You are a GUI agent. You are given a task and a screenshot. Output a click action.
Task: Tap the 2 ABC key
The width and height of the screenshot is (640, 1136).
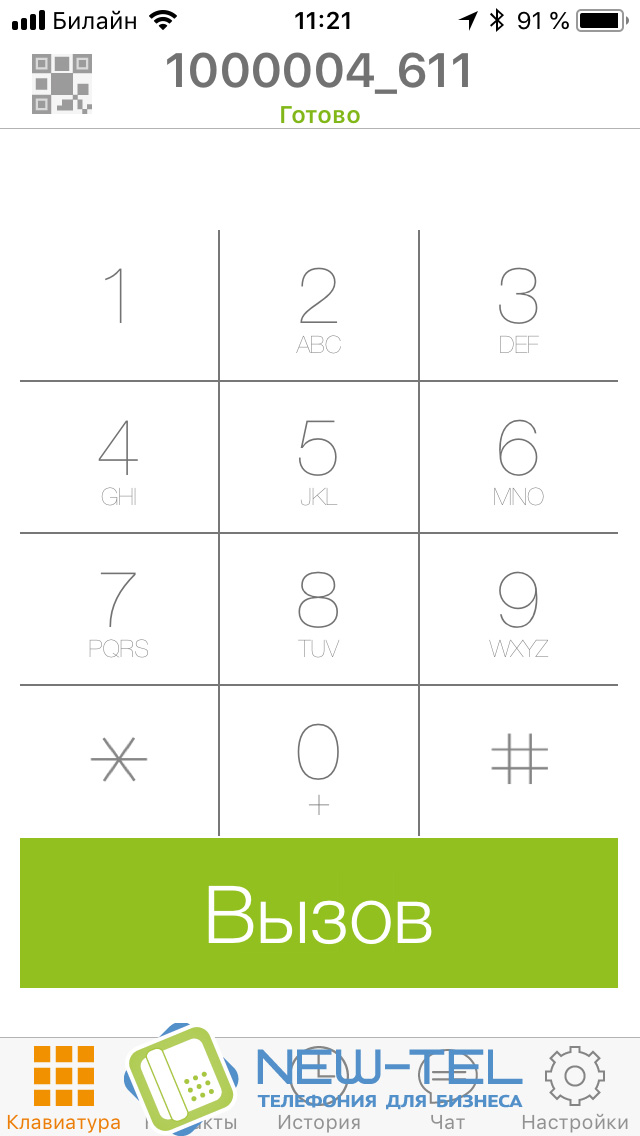click(x=319, y=306)
